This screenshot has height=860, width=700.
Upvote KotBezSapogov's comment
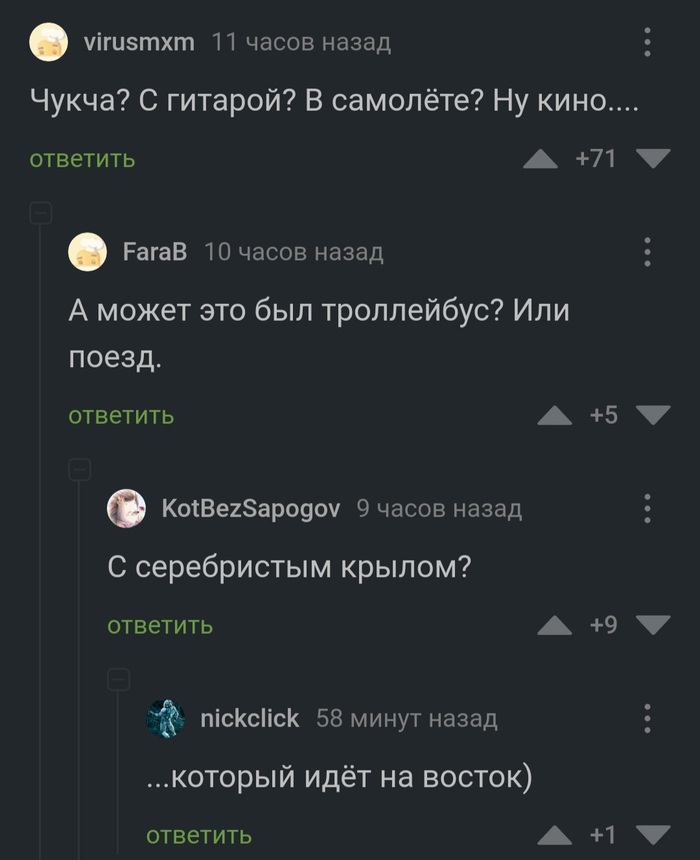tap(554, 626)
